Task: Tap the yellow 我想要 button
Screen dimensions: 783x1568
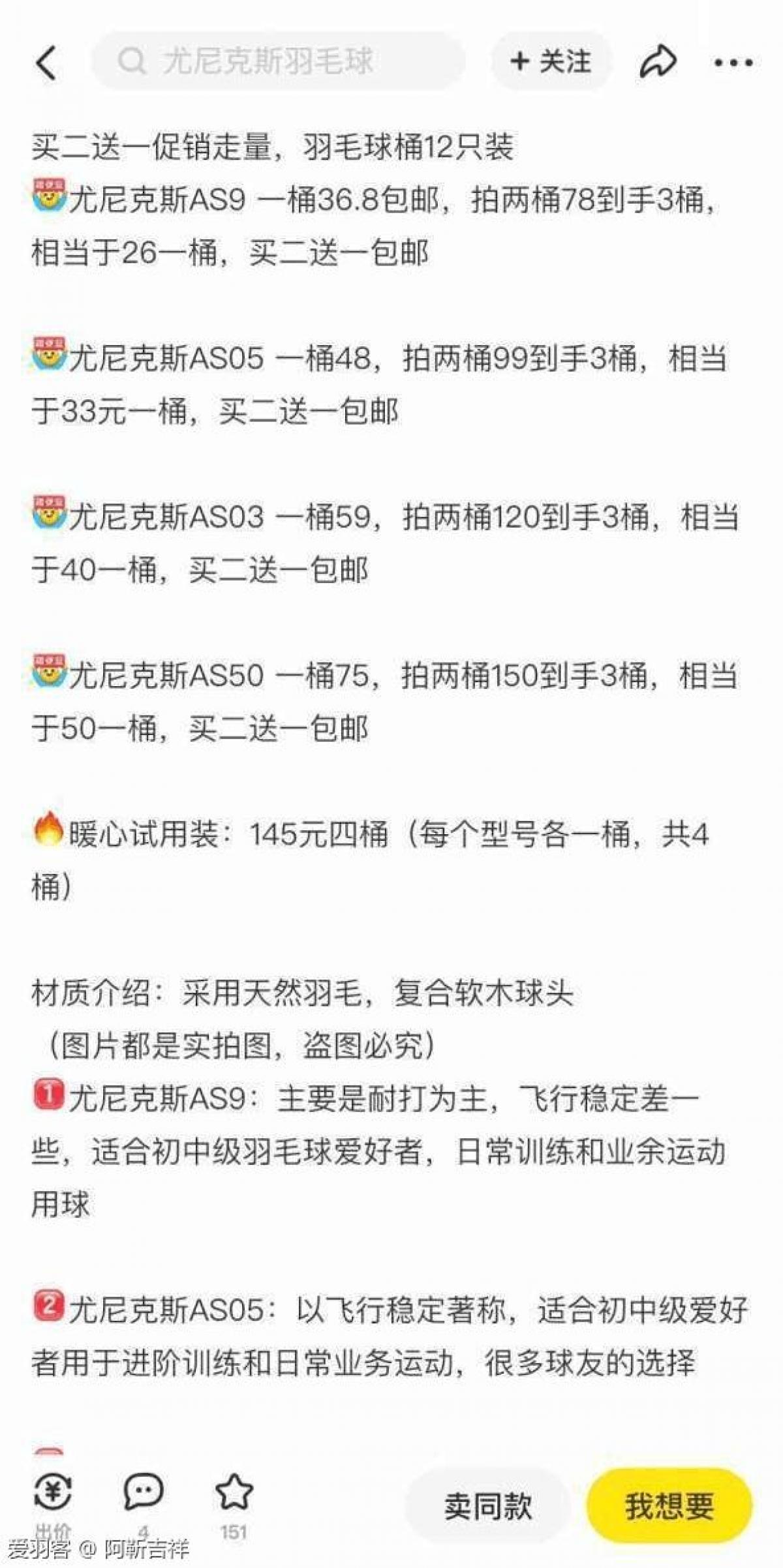Action: [x=669, y=1507]
